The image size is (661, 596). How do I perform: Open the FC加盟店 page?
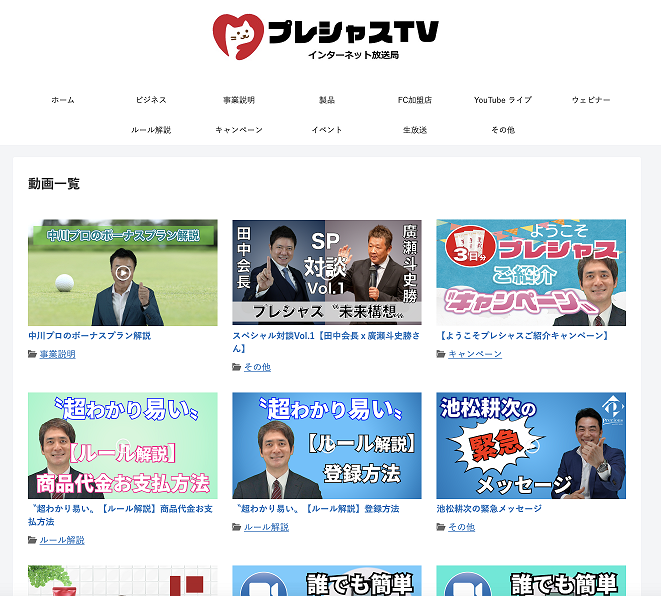415,100
